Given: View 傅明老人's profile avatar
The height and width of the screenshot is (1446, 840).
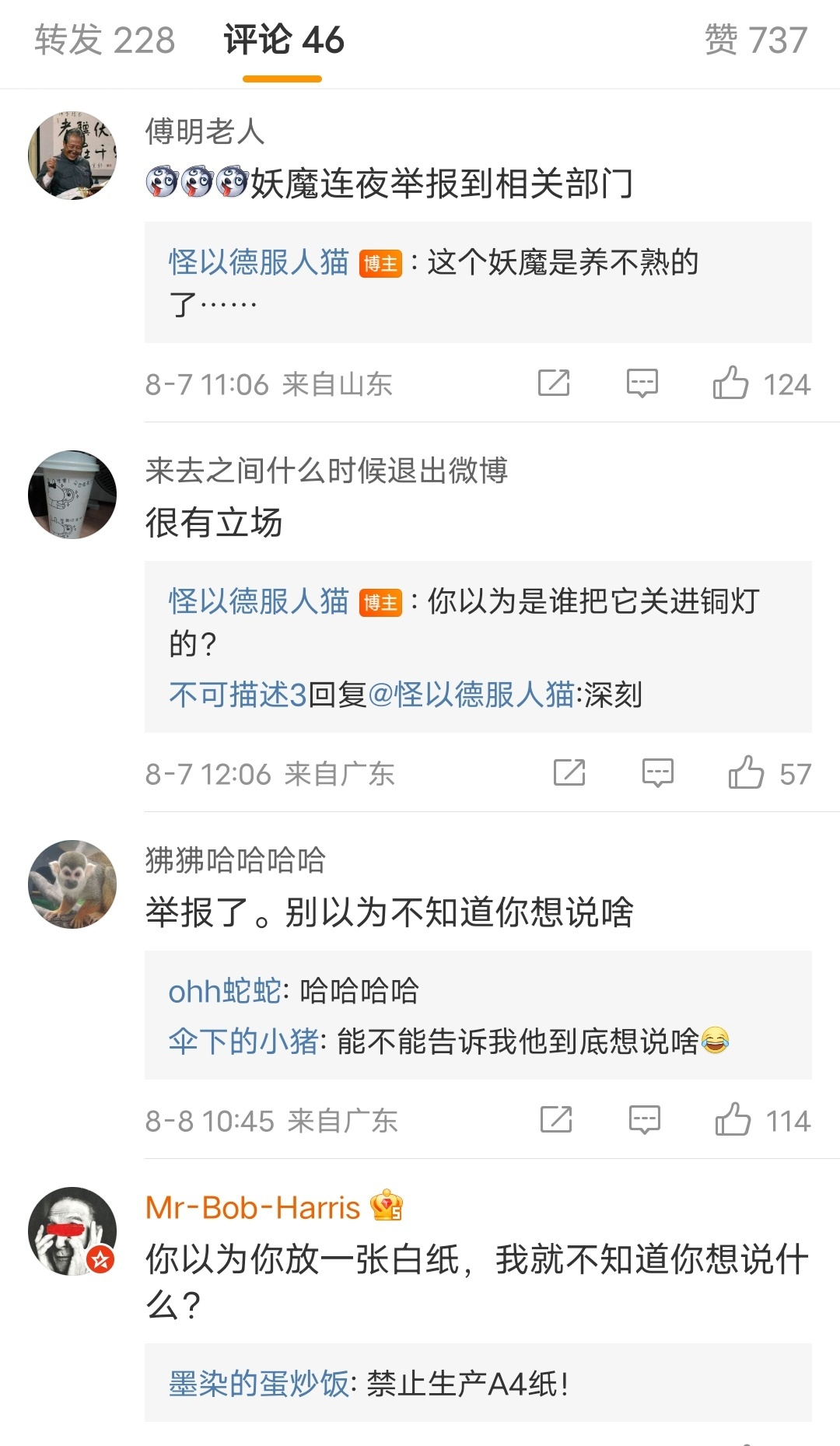Looking at the screenshot, I should coord(75,153).
